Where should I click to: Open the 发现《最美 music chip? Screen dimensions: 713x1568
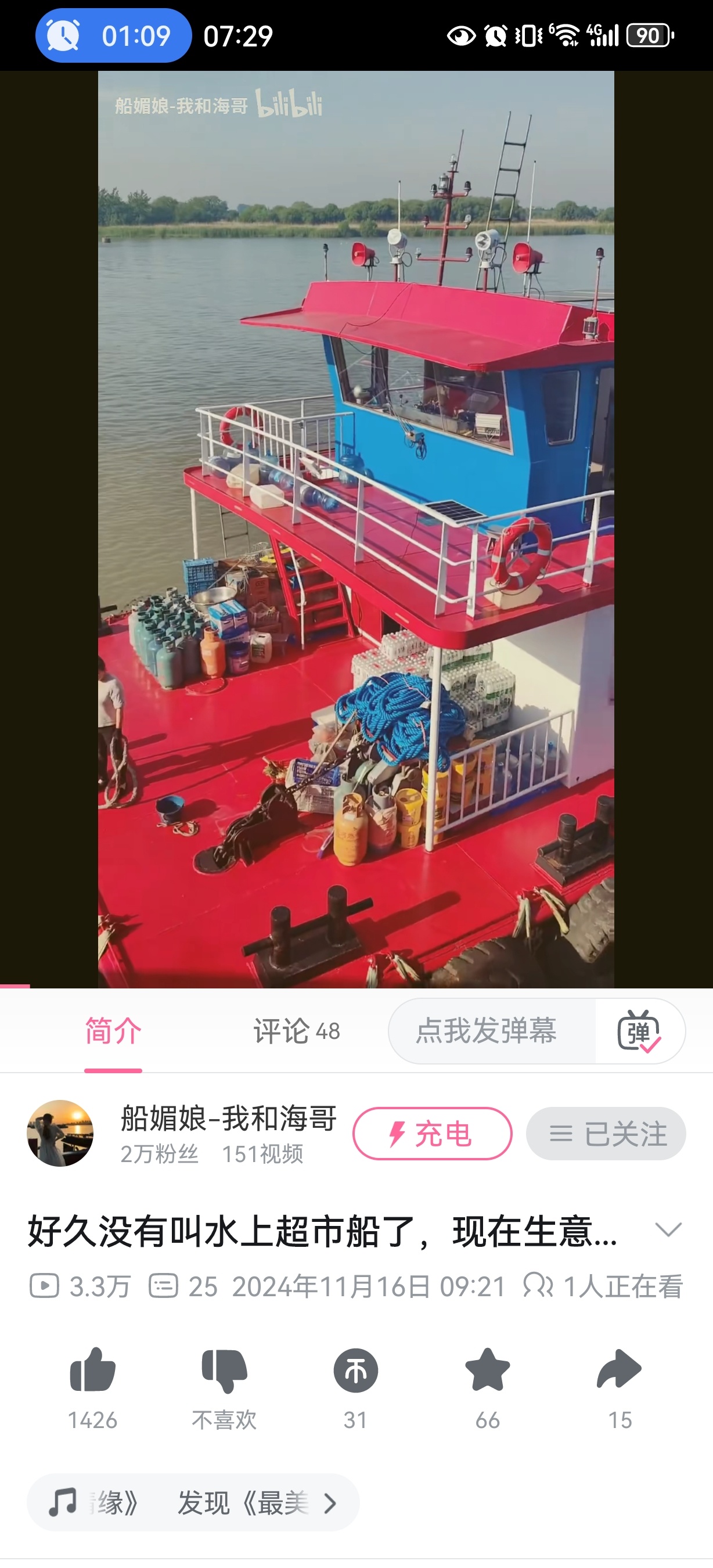coord(193,1502)
